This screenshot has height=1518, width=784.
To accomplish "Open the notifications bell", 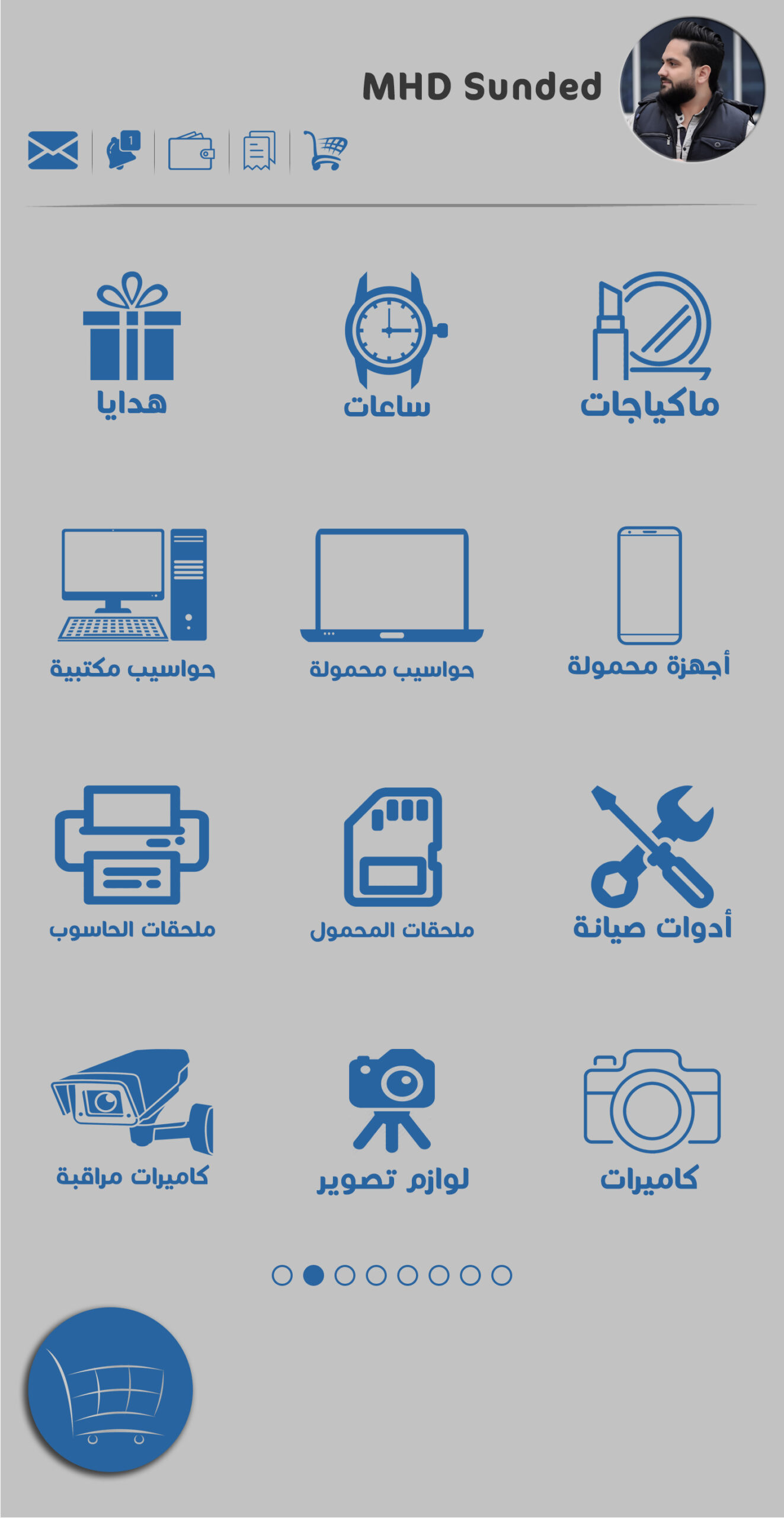I will [123, 151].
